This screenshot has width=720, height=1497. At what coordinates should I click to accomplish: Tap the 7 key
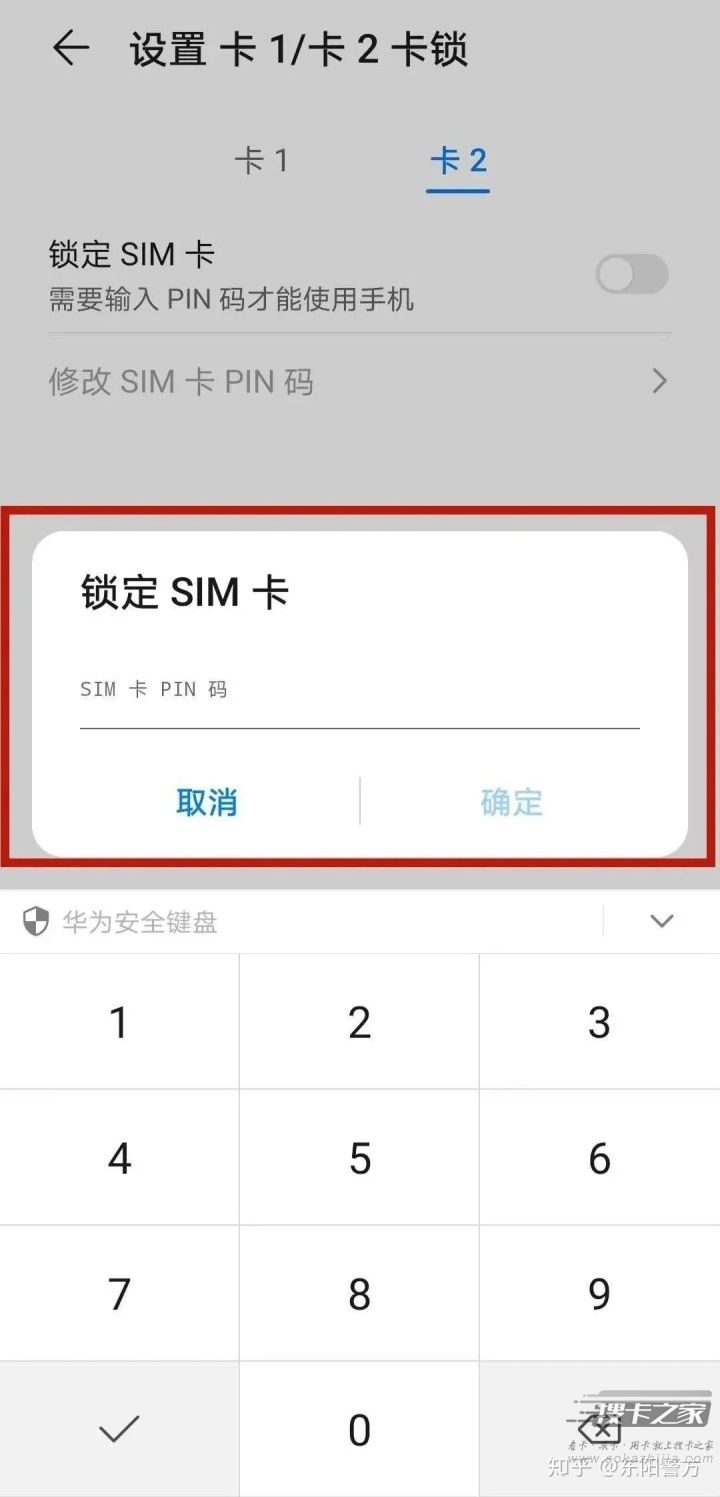point(119,1294)
